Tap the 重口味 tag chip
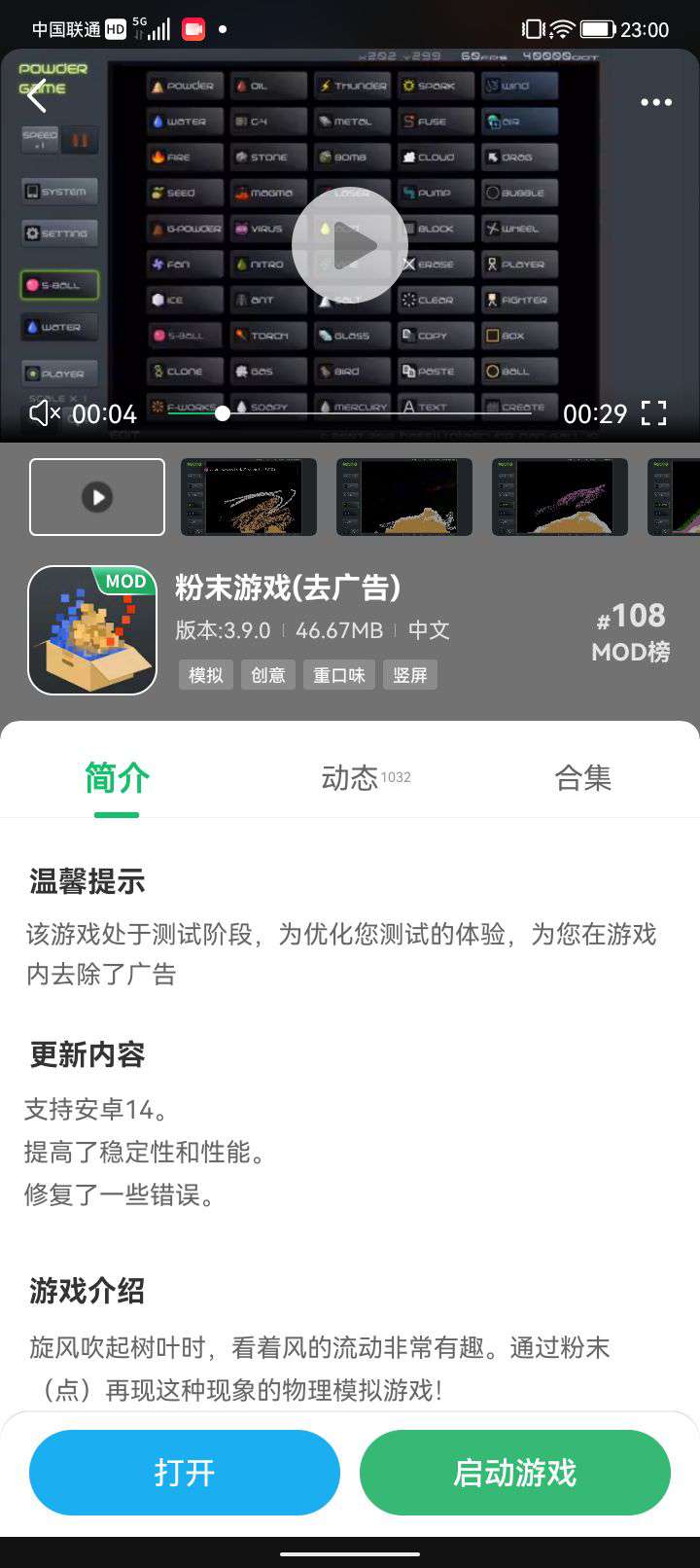Image resolution: width=700 pixels, height=1568 pixels. click(x=338, y=675)
